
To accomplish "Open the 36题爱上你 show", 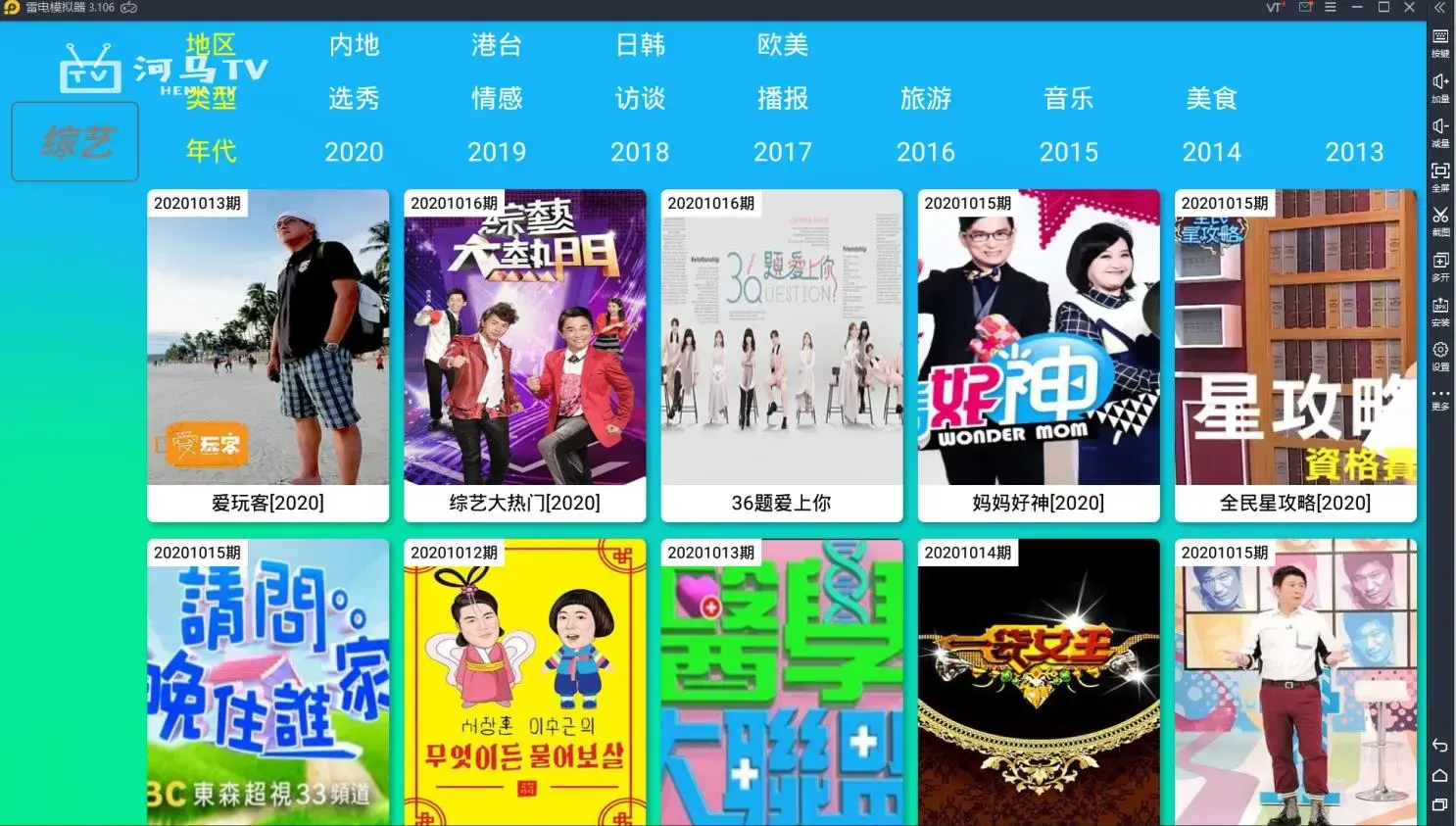I will (781, 355).
